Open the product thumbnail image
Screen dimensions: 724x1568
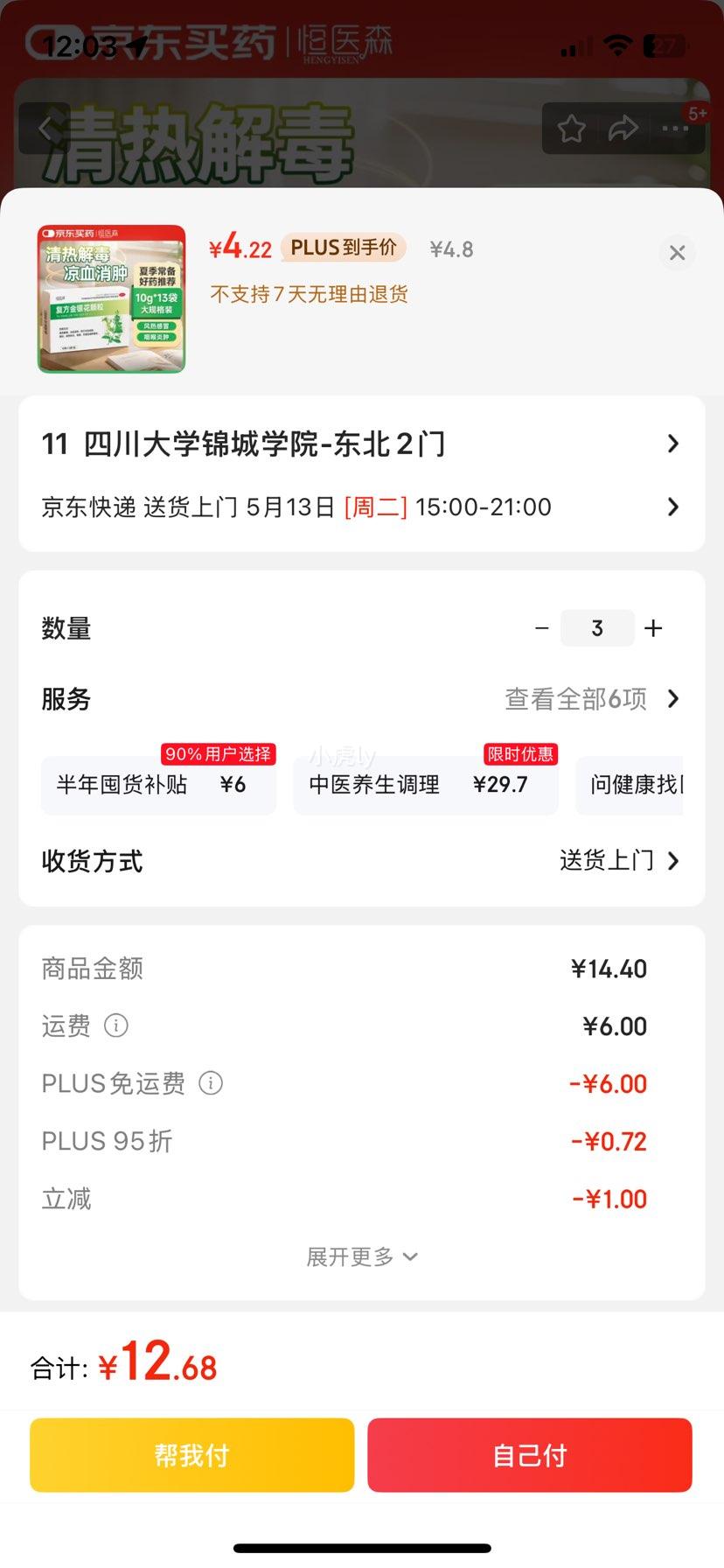111,299
